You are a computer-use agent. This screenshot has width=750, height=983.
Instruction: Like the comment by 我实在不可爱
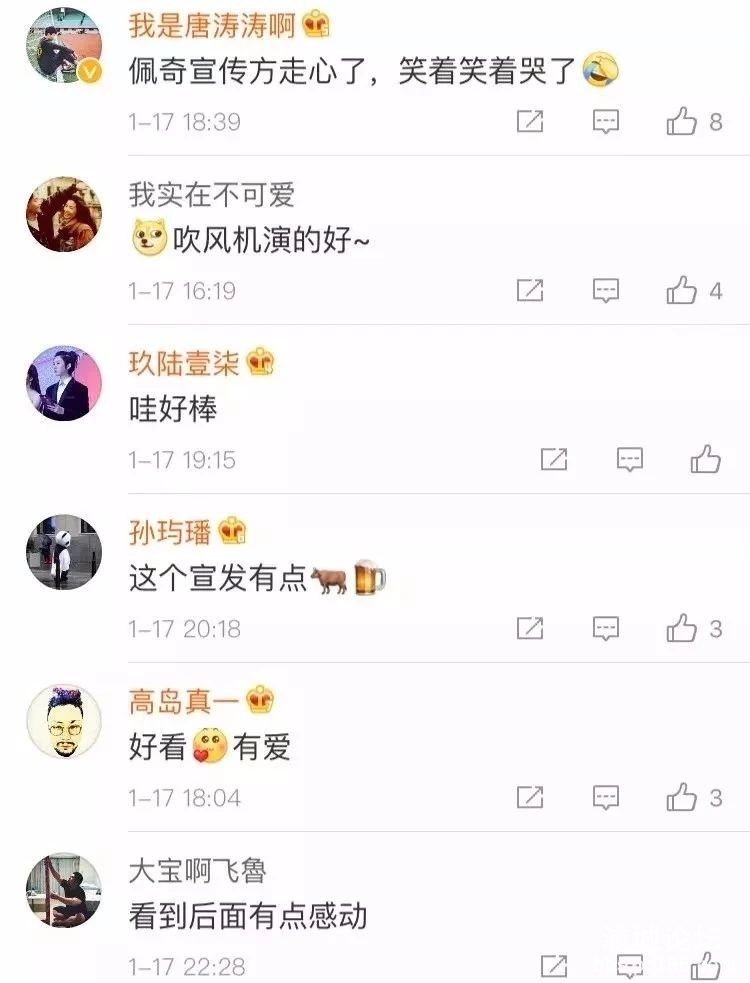pos(683,291)
